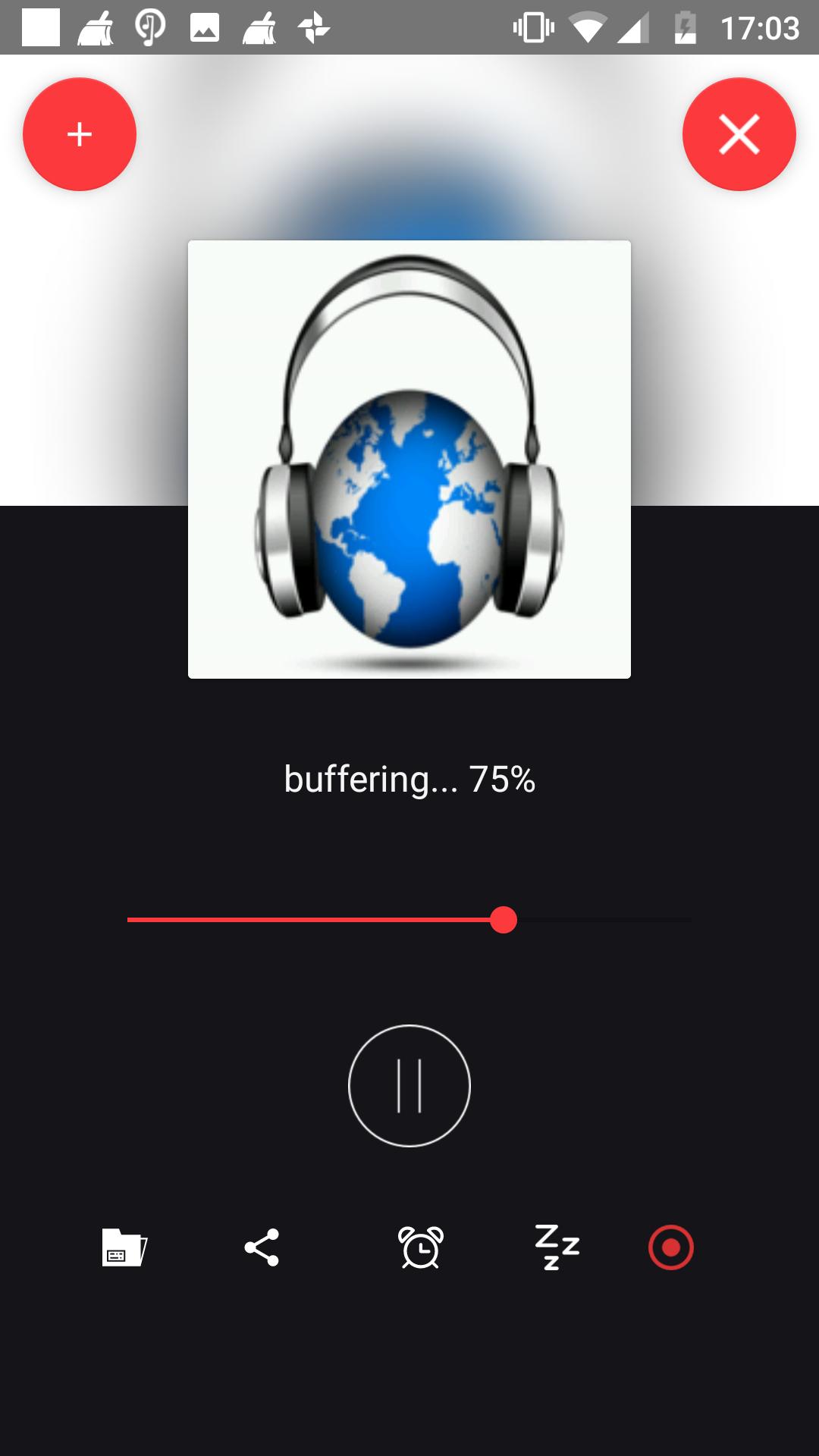Open the sleep timer
819x1456 pixels.
557,1247
